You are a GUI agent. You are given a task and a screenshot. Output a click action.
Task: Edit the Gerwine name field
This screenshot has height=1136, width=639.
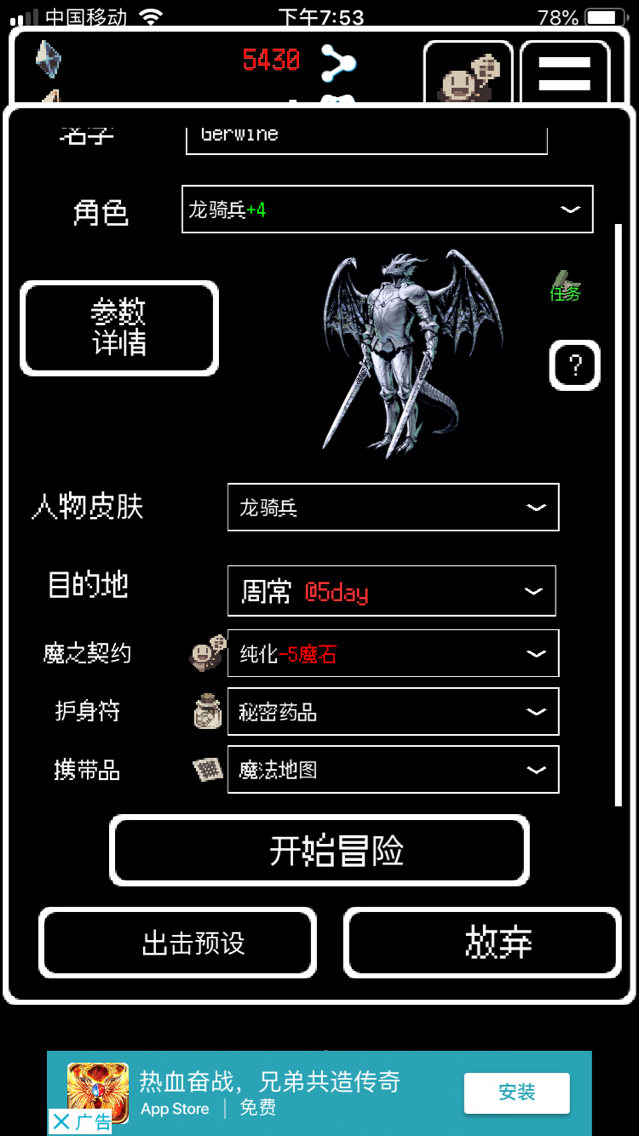tap(366, 136)
